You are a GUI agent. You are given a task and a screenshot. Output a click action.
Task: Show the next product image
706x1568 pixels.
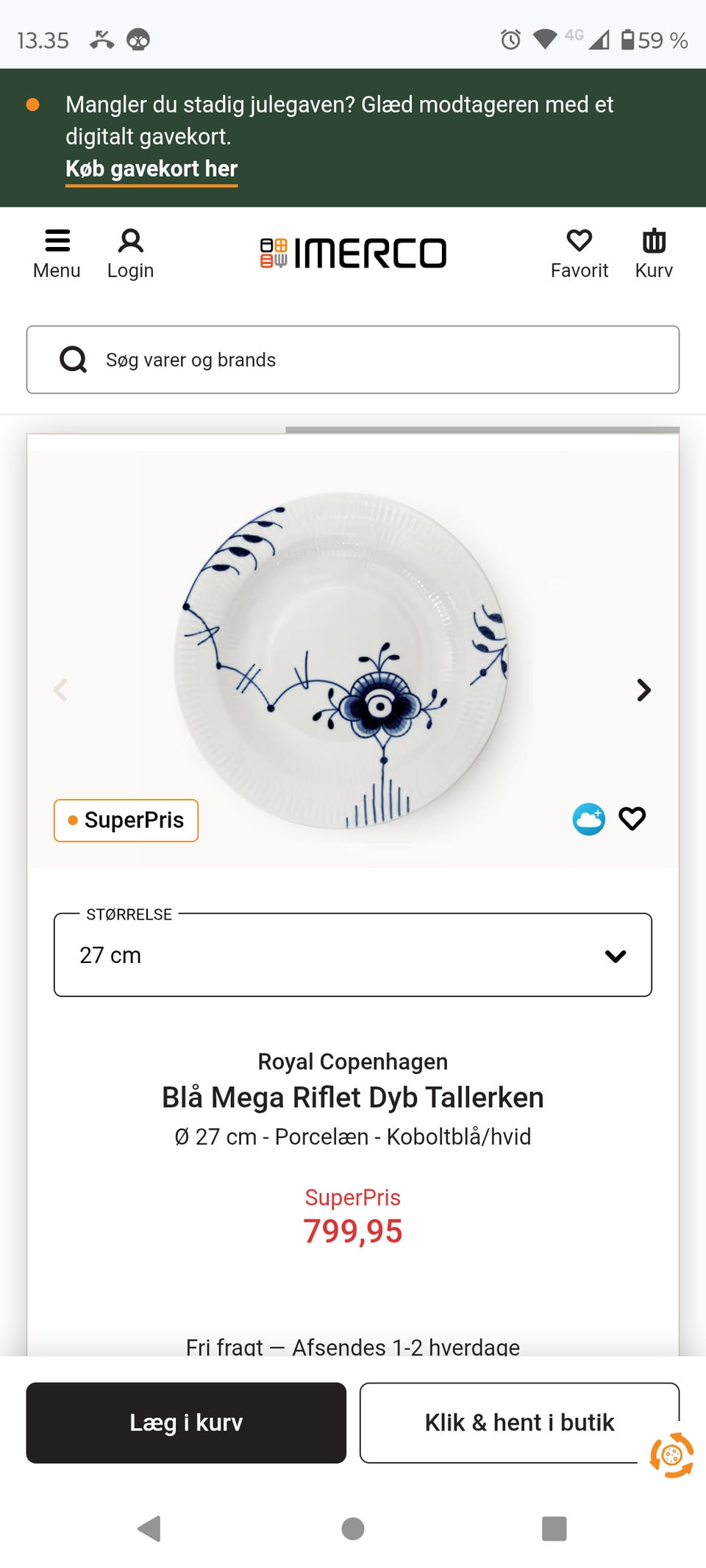pos(644,690)
